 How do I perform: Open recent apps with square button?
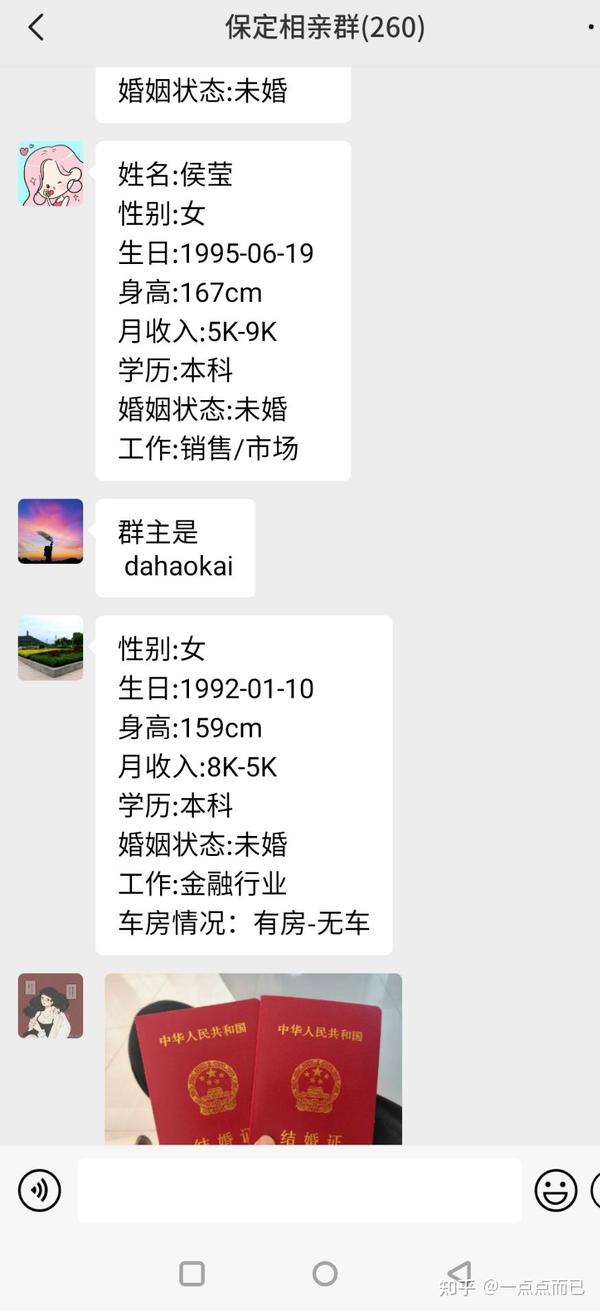pyautogui.click(x=192, y=1273)
